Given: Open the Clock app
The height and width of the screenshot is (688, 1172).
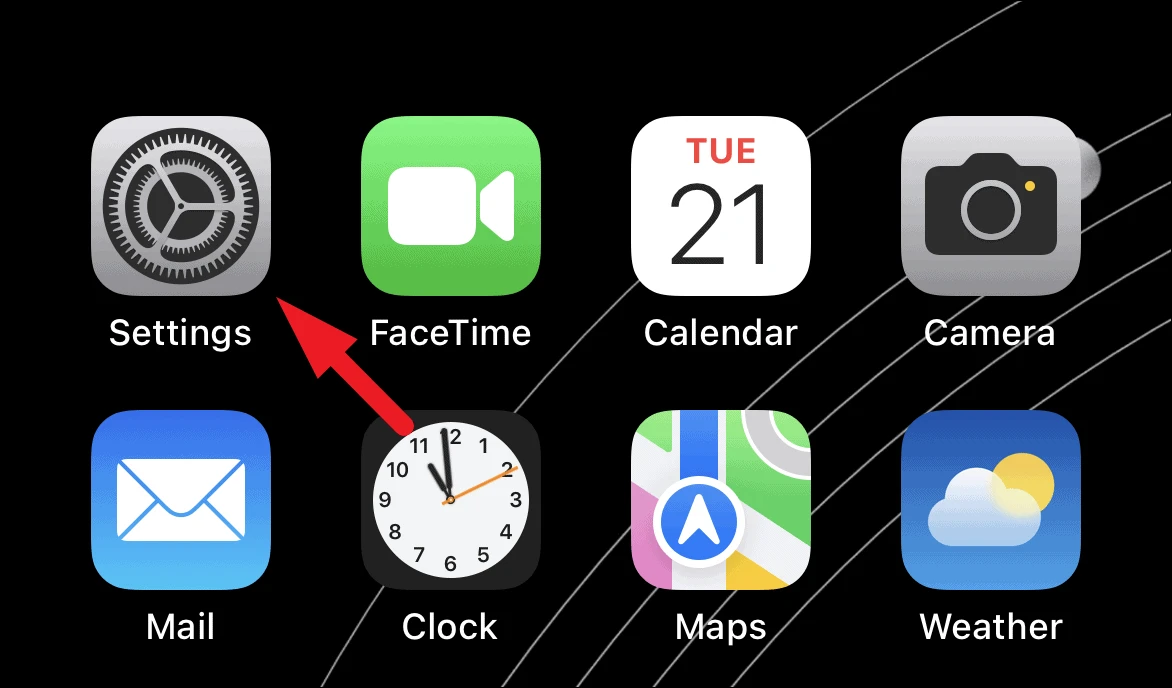Looking at the screenshot, I should 450,500.
